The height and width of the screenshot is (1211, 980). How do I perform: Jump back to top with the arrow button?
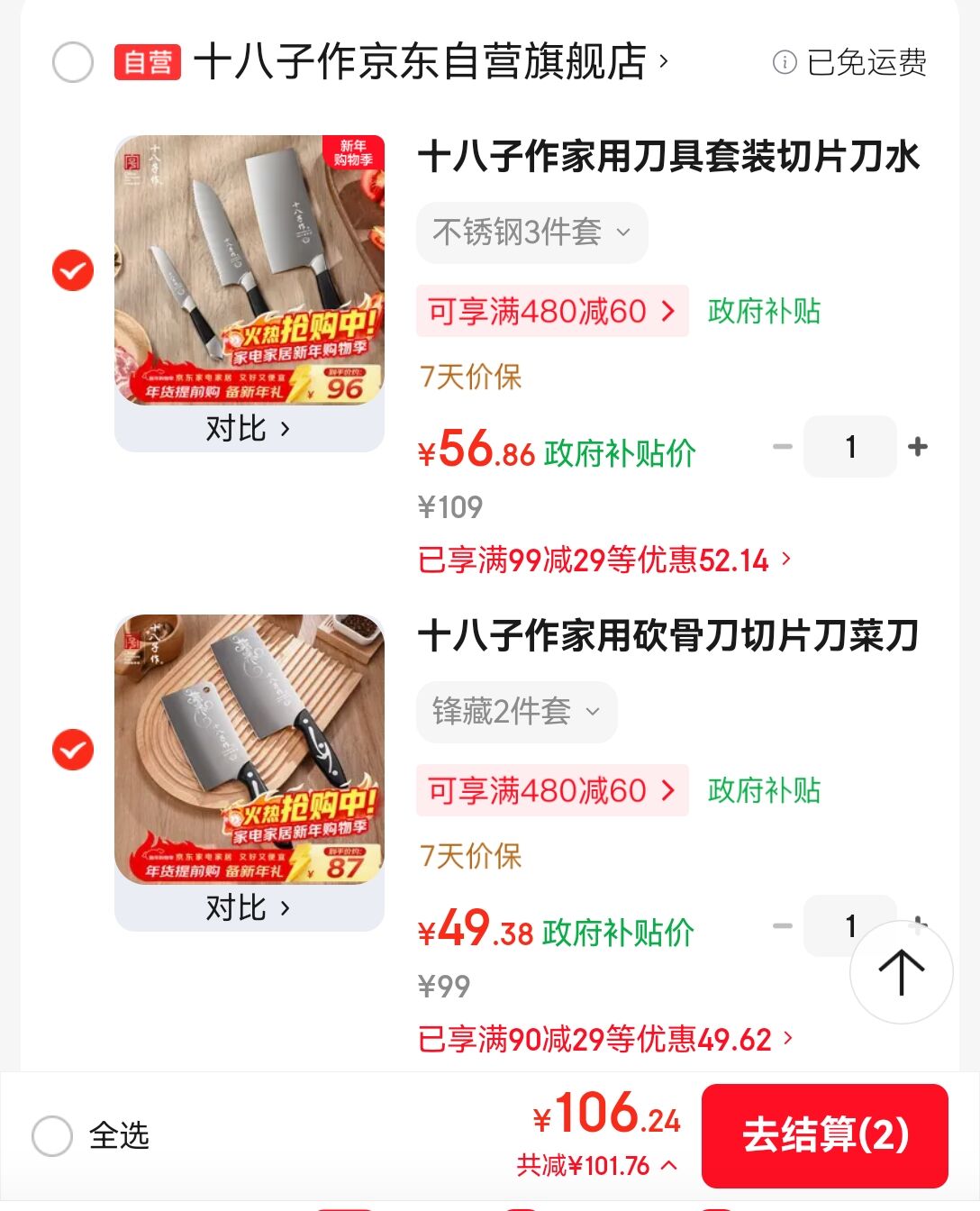(901, 972)
